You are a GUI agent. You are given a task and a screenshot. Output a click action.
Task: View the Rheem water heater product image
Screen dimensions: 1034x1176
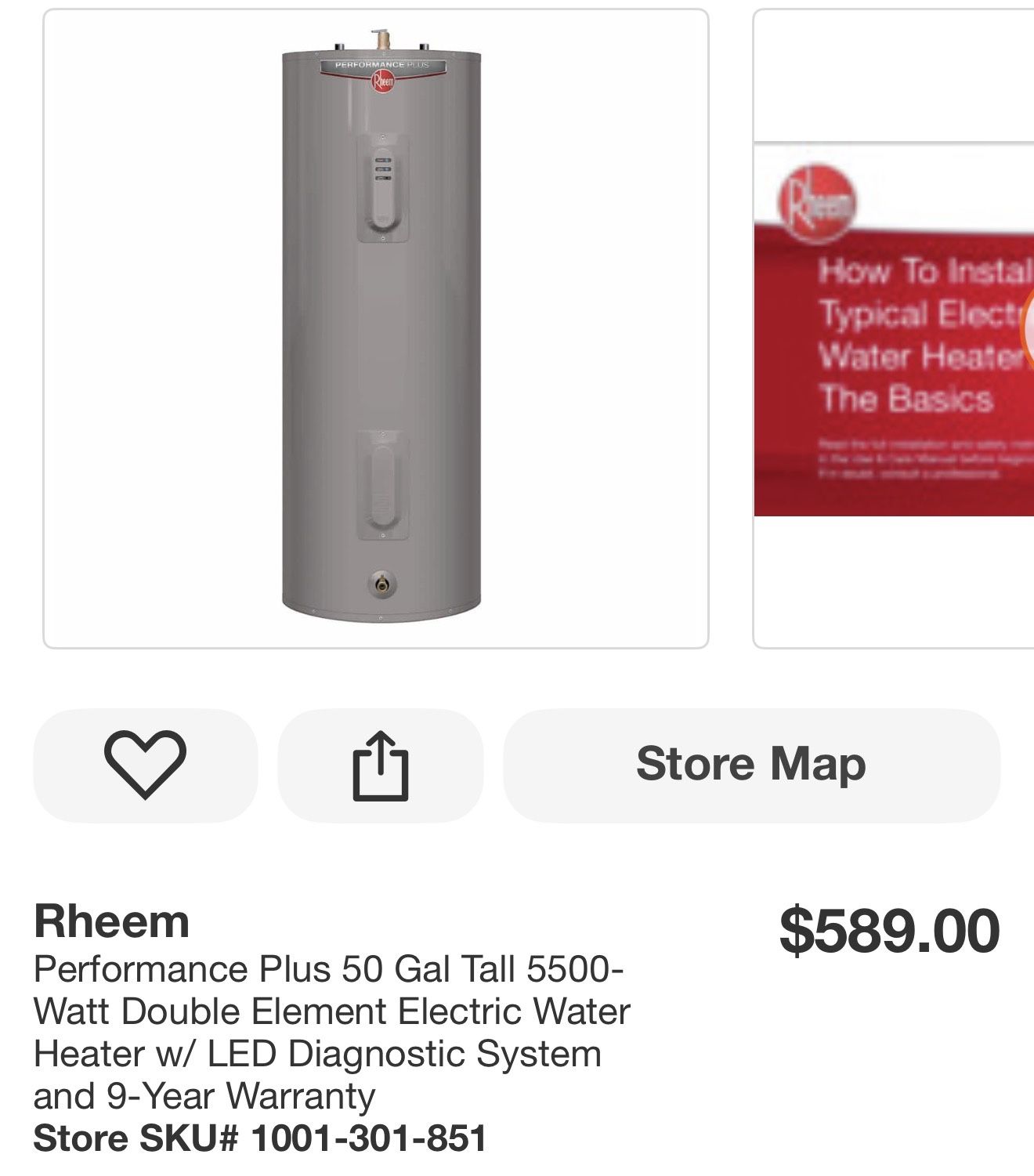tap(376, 329)
